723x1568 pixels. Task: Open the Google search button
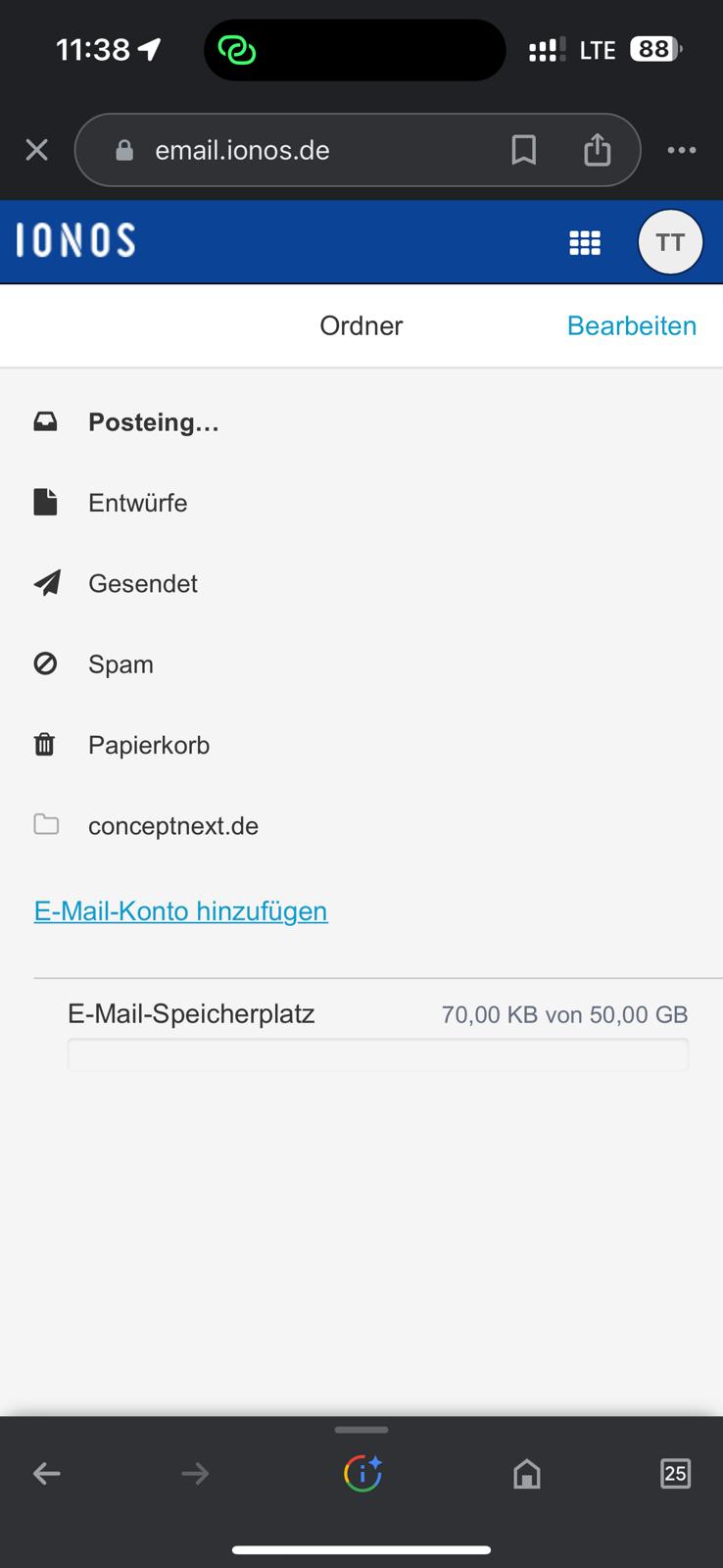(362, 1473)
